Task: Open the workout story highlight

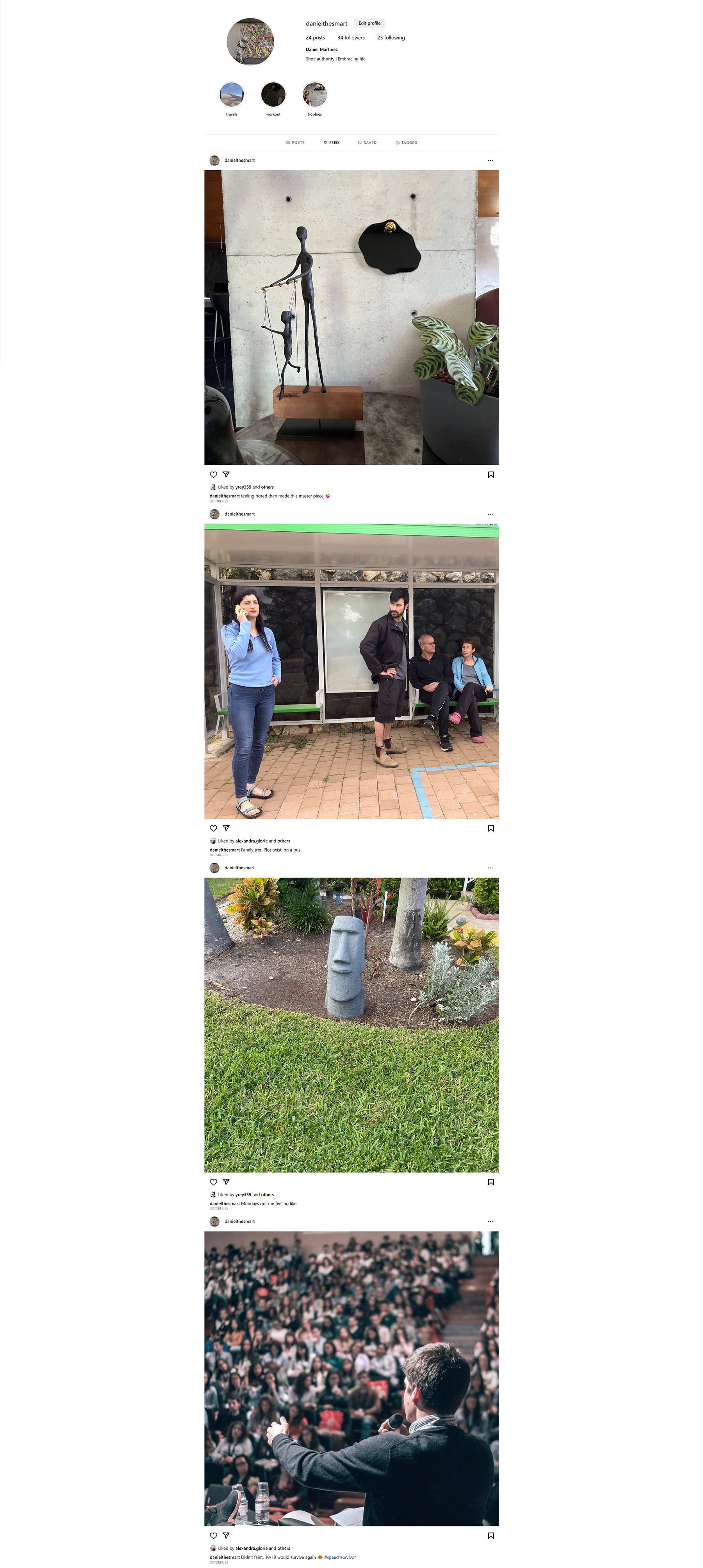Action: point(273,95)
